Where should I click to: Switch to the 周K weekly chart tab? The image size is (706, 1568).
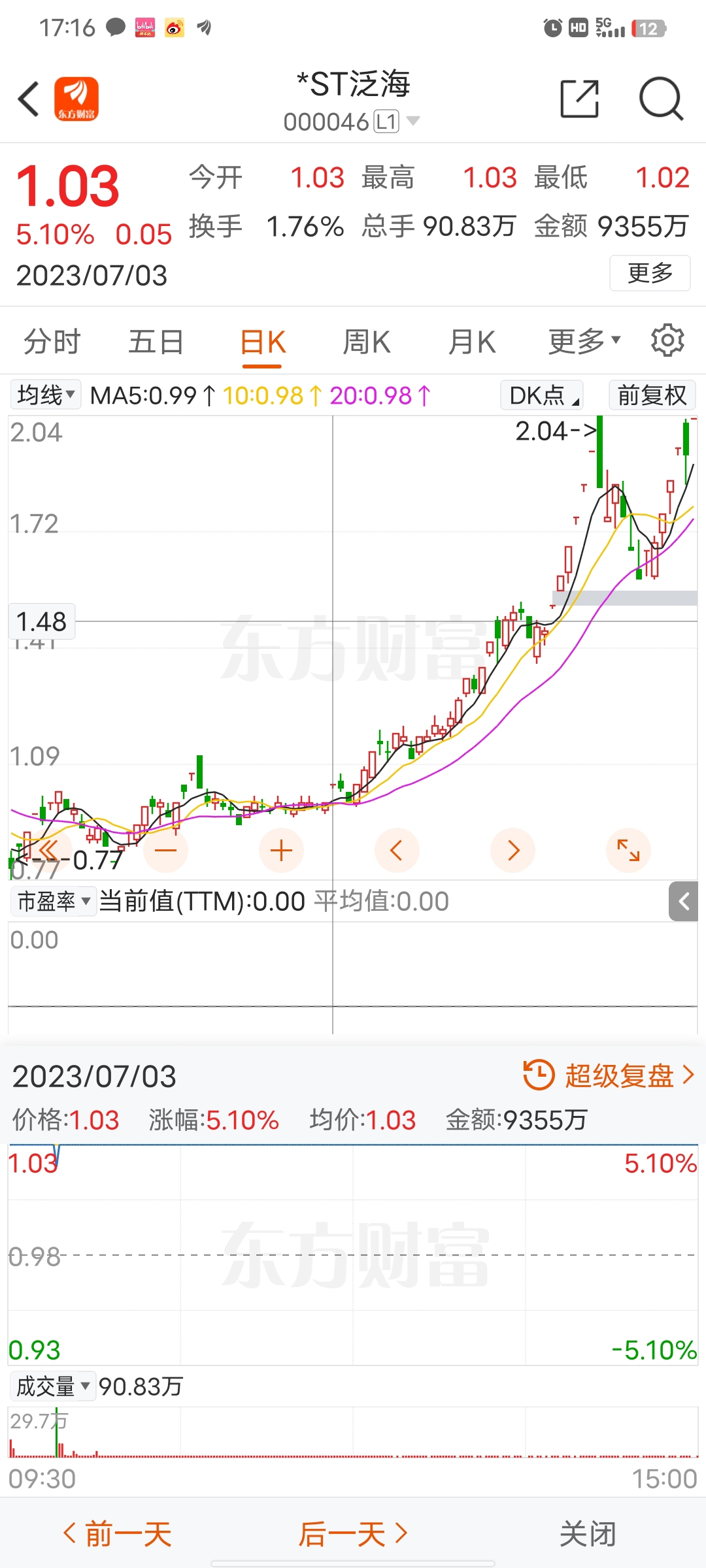367,340
